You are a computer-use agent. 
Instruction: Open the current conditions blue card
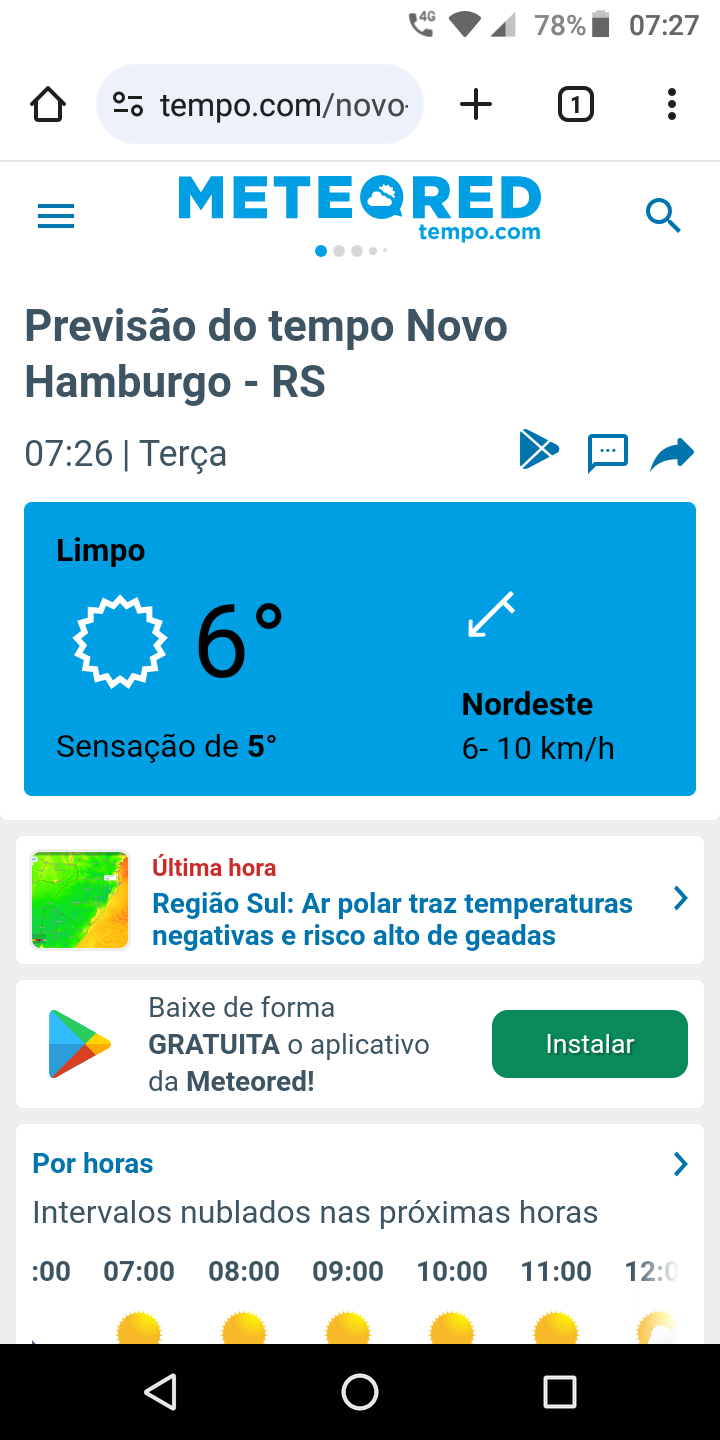pos(360,649)
